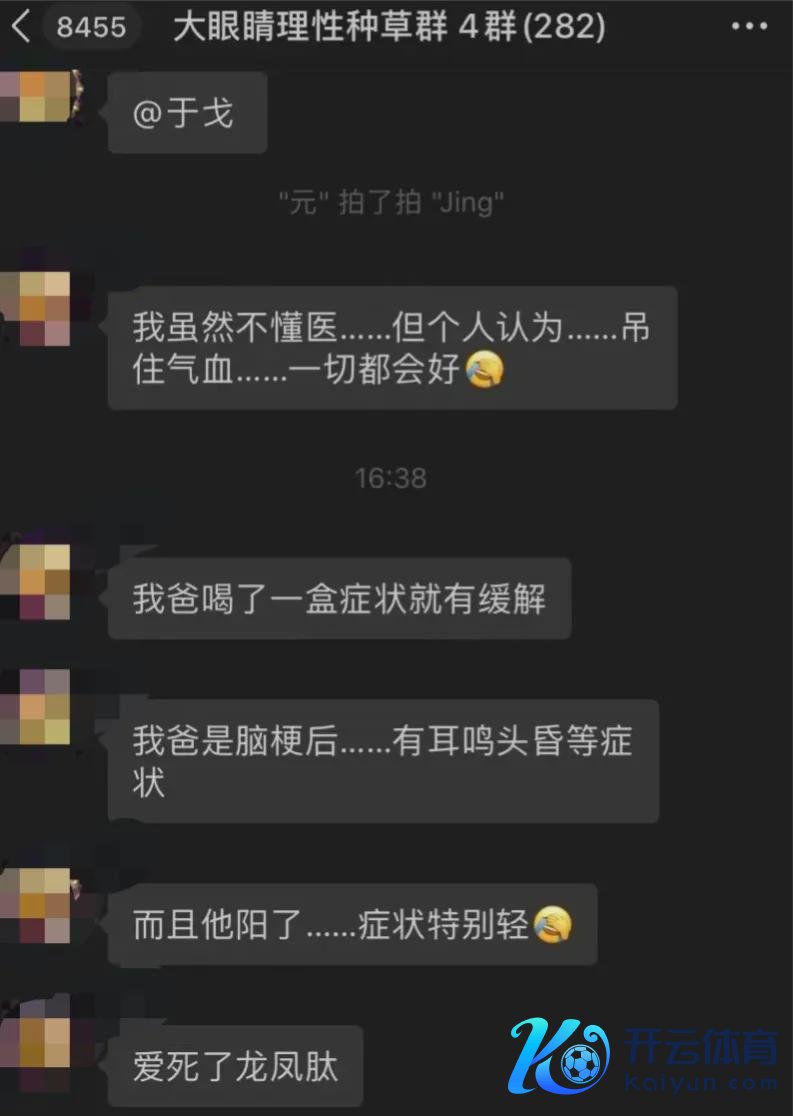View profile of sender of 吊住气血 message
Viewport: 793px width, 1116px height.
point(40,307)
